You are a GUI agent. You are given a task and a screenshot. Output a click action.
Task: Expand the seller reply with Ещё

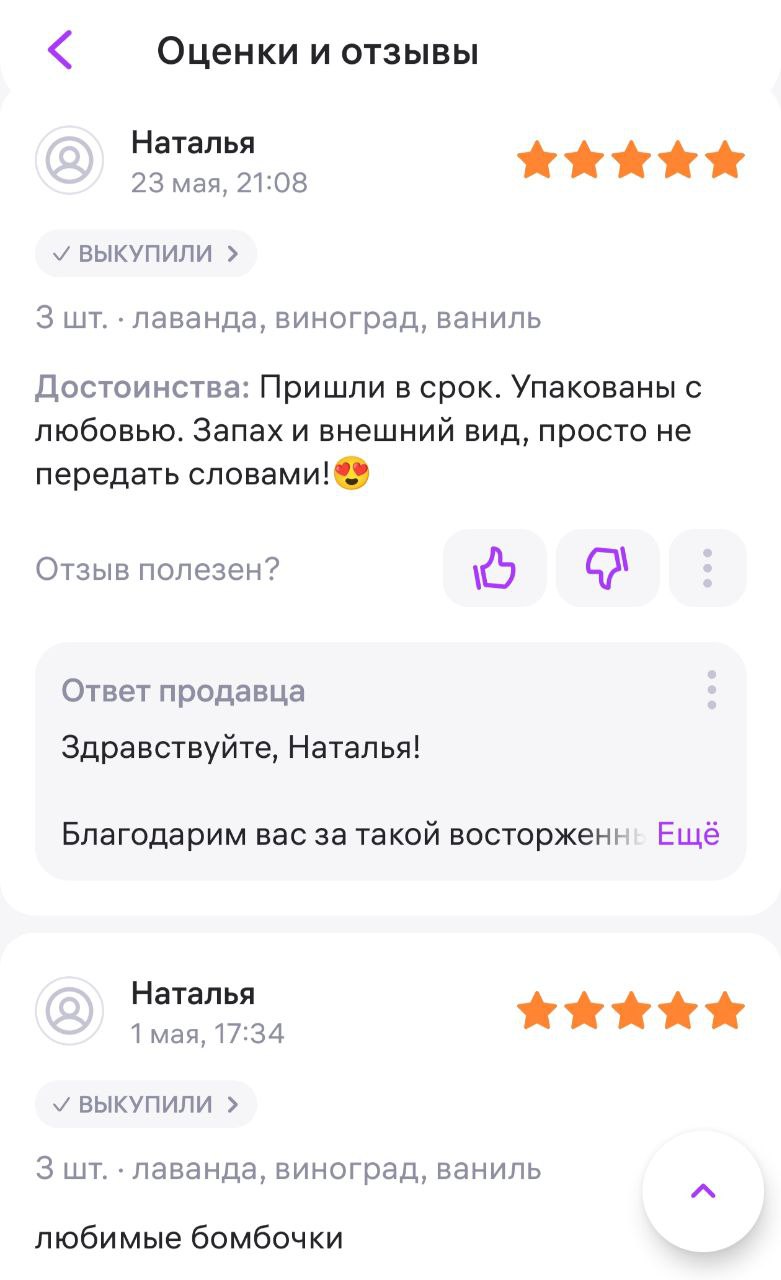tap(688, 834)
